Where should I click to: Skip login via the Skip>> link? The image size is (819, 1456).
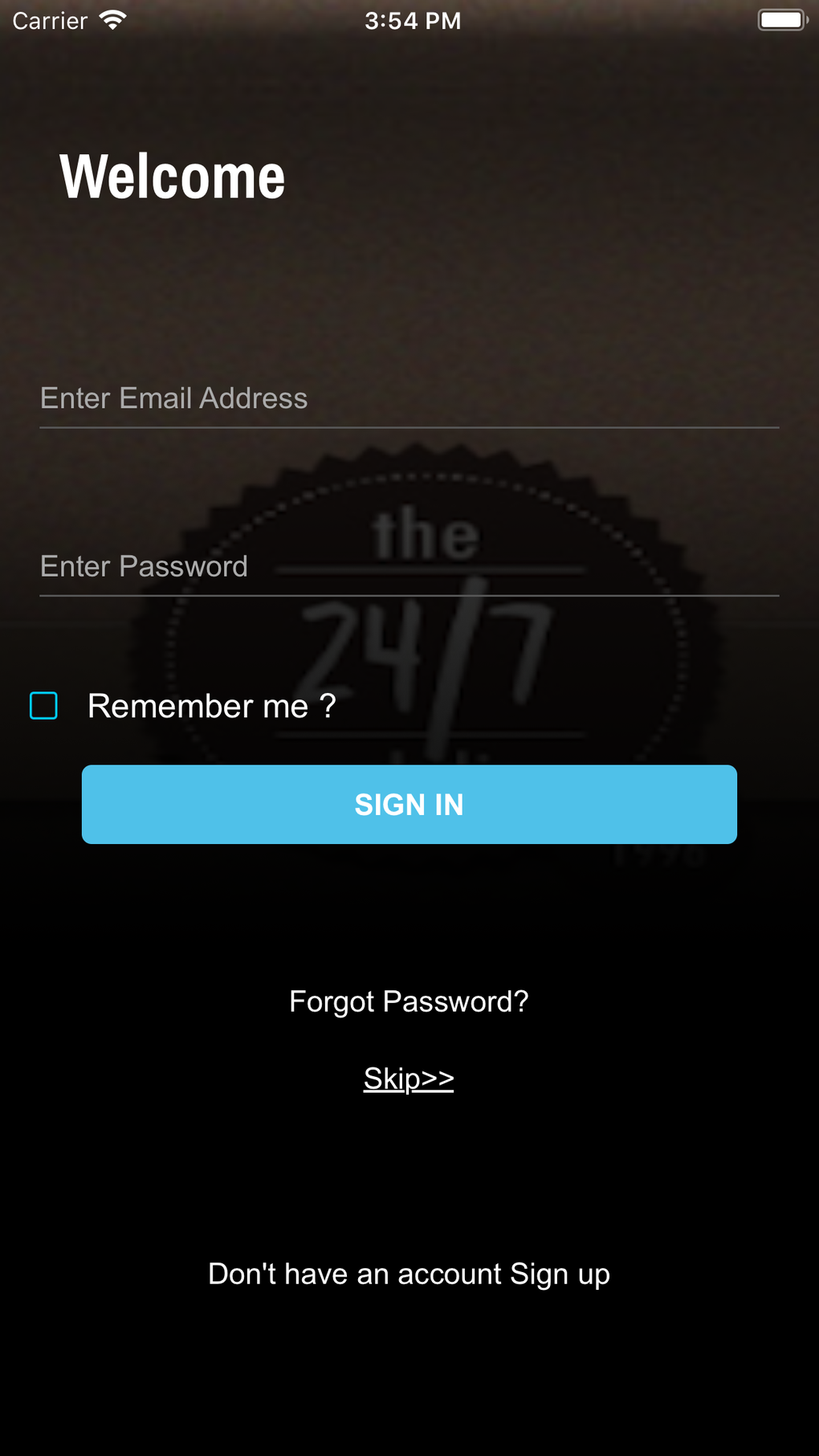409,1078
